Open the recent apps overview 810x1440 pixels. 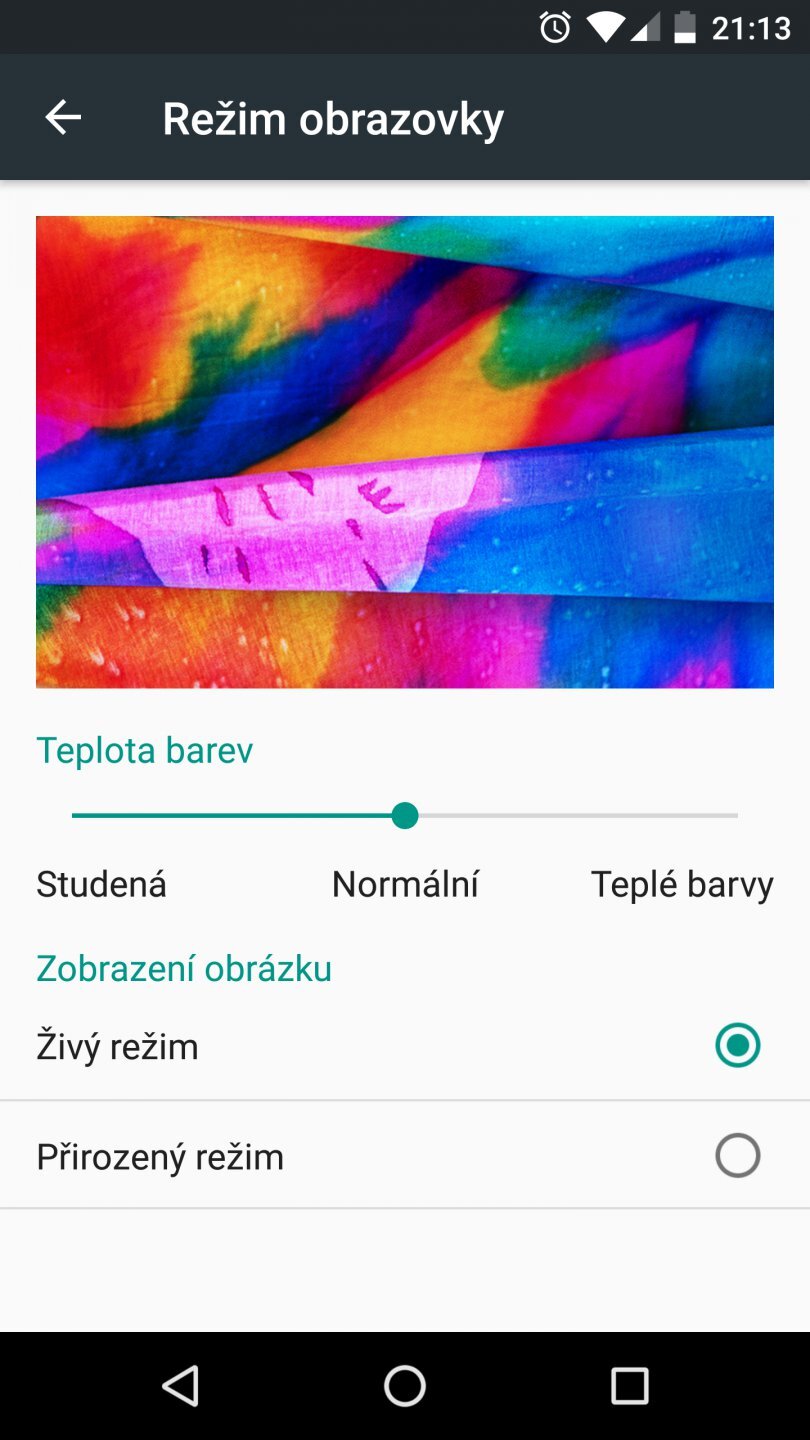coord(629,1386)
